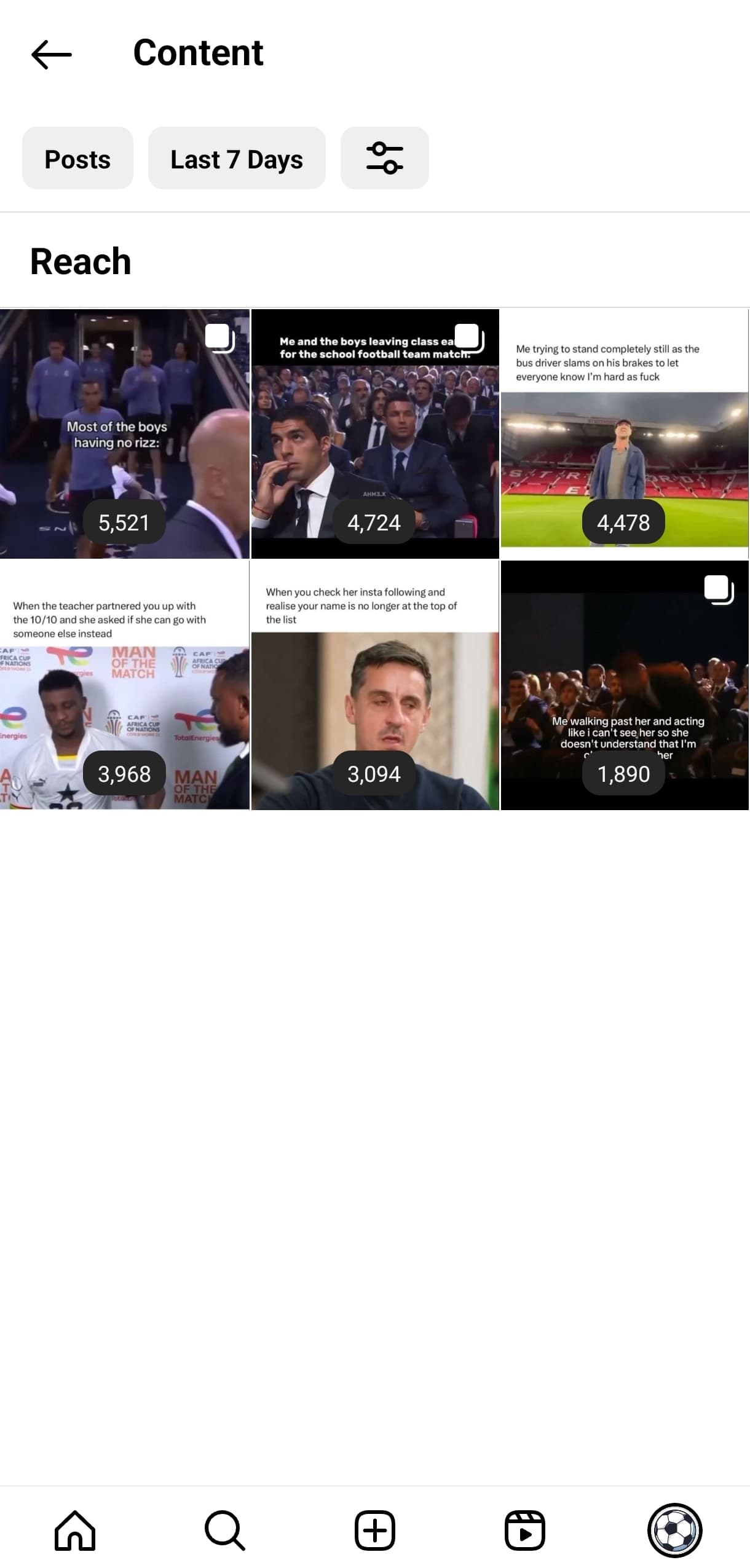This screenshot has height=1568, width=750.
Task: Open the bus driver meme post
Action: pos(625,434)
